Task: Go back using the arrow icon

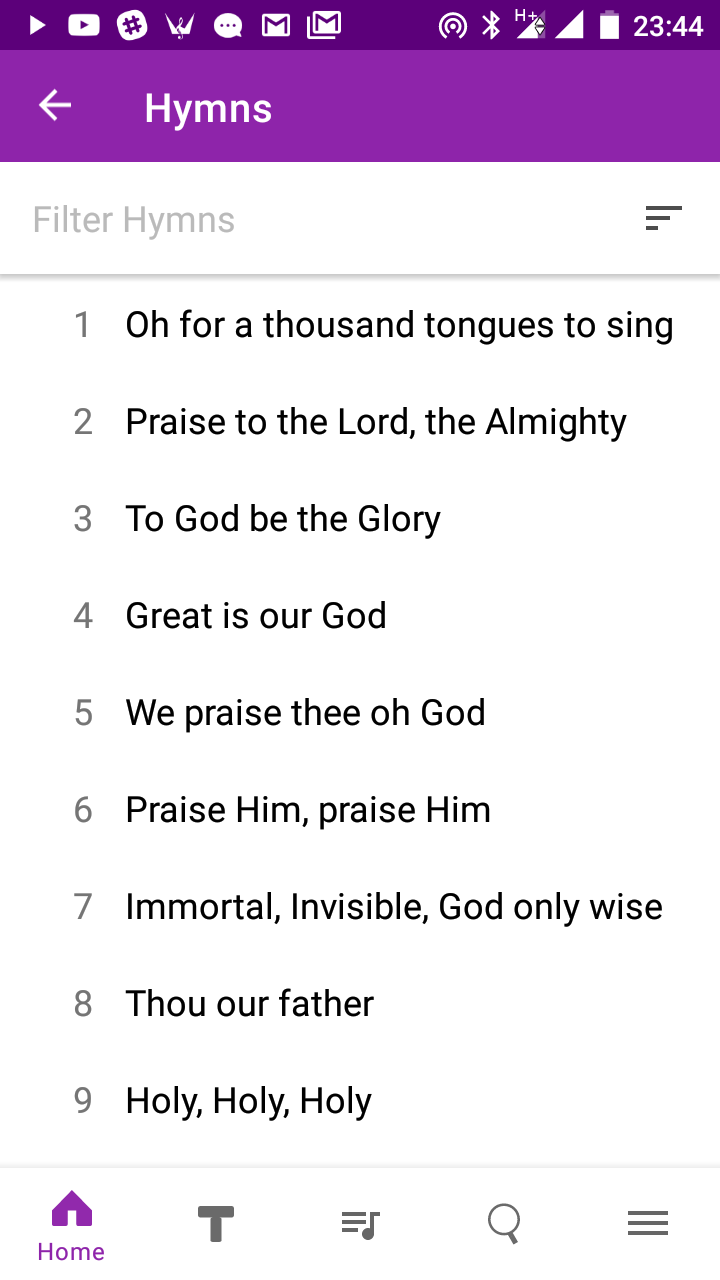Action: click(x=55, y=106)
